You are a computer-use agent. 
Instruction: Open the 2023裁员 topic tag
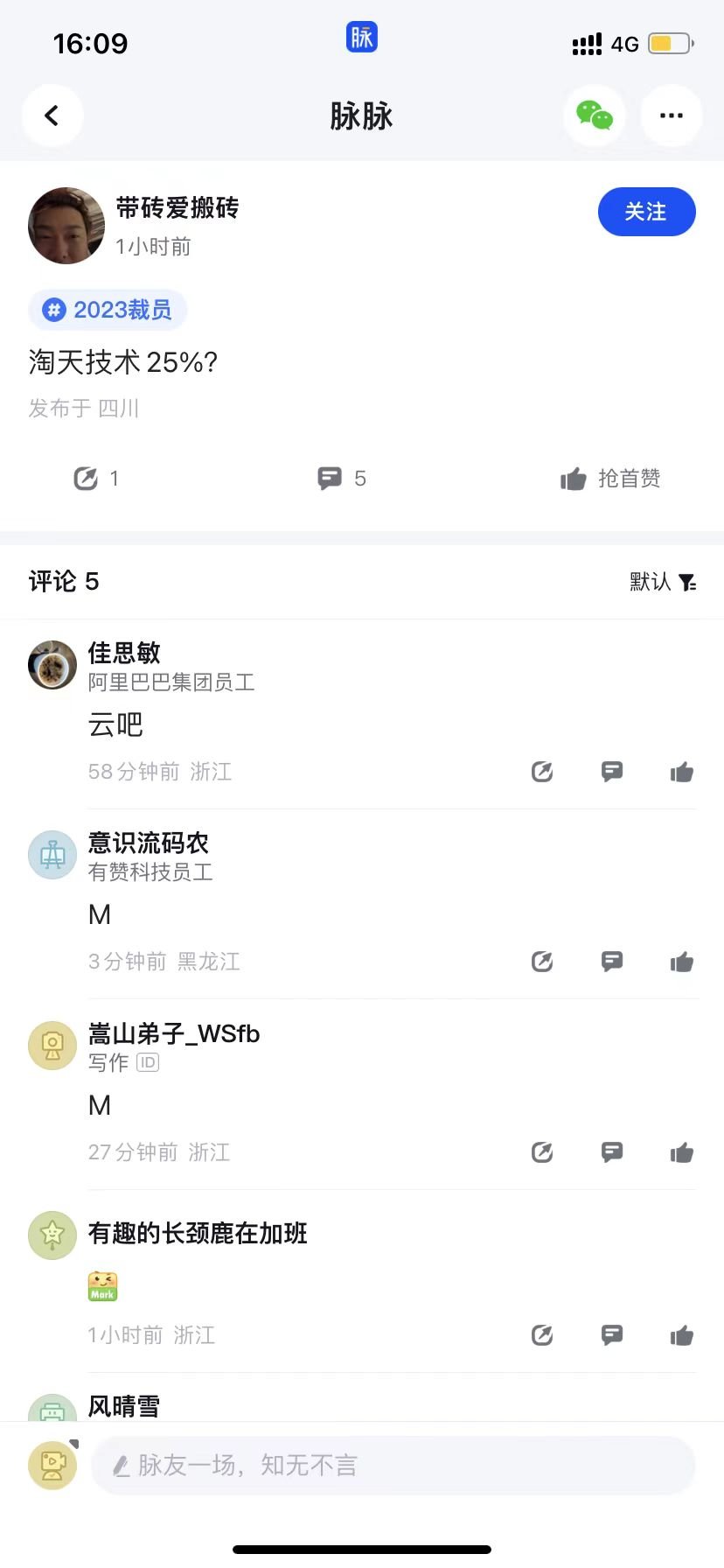pos(107,310)
